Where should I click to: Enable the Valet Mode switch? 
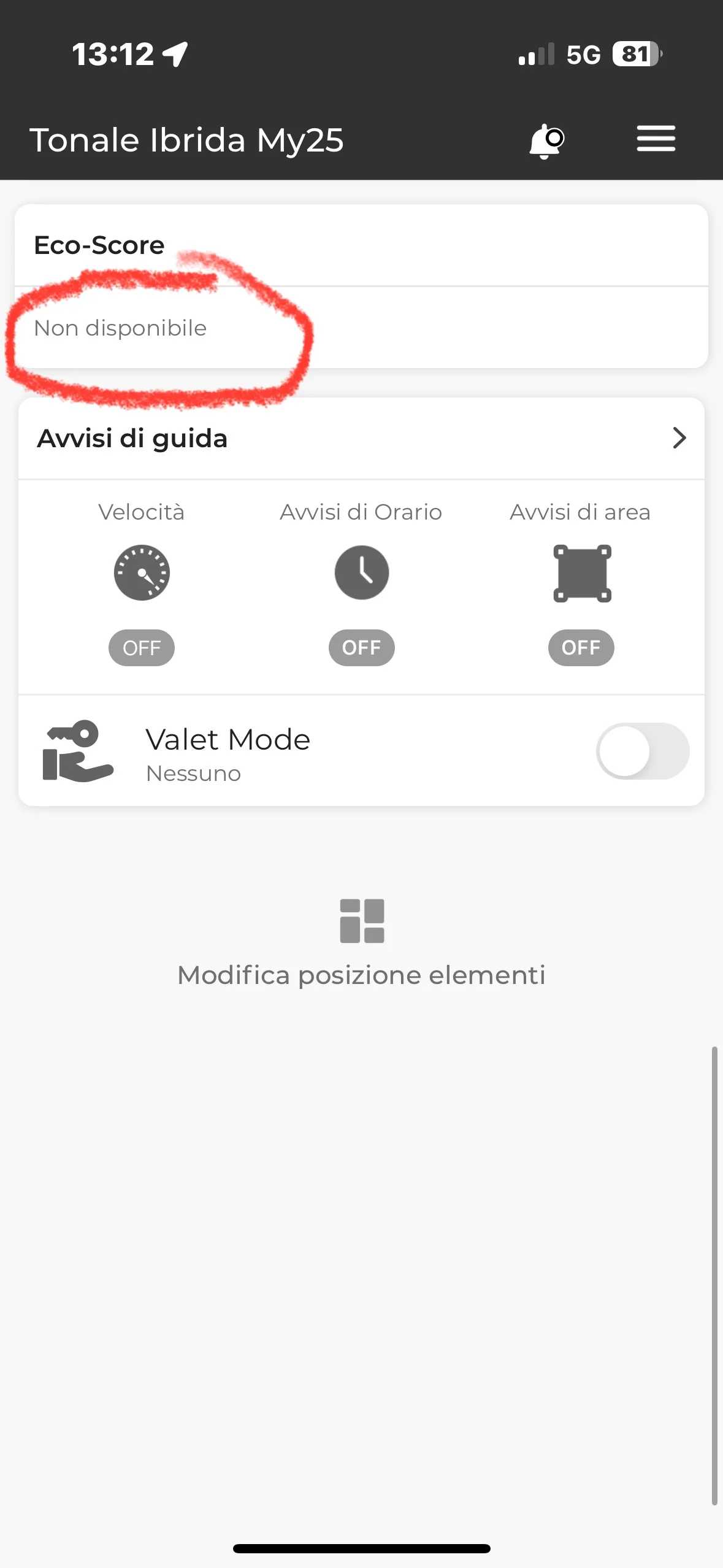pyautogui.click(x=642, y=751)
